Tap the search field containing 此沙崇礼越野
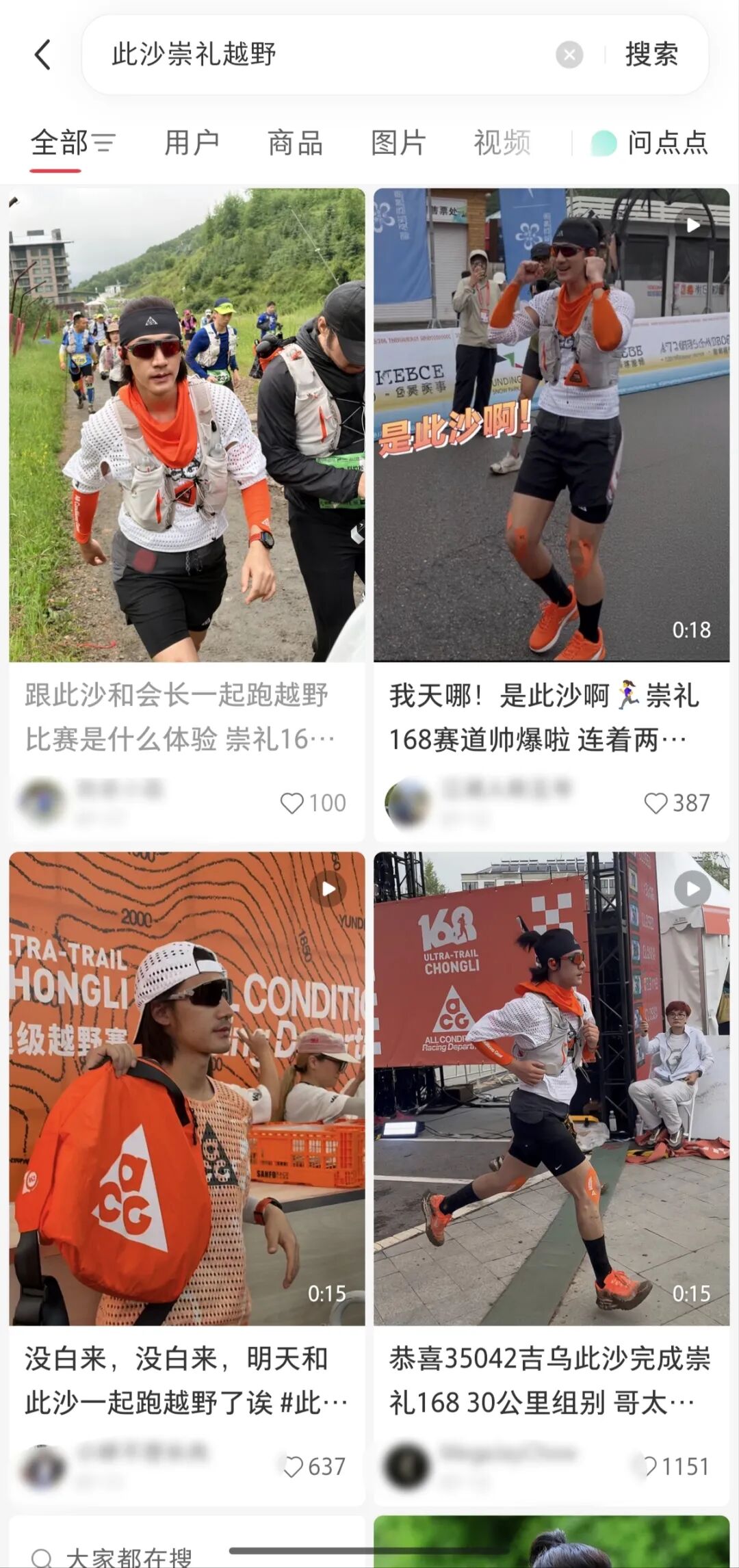 click(322, 55)
